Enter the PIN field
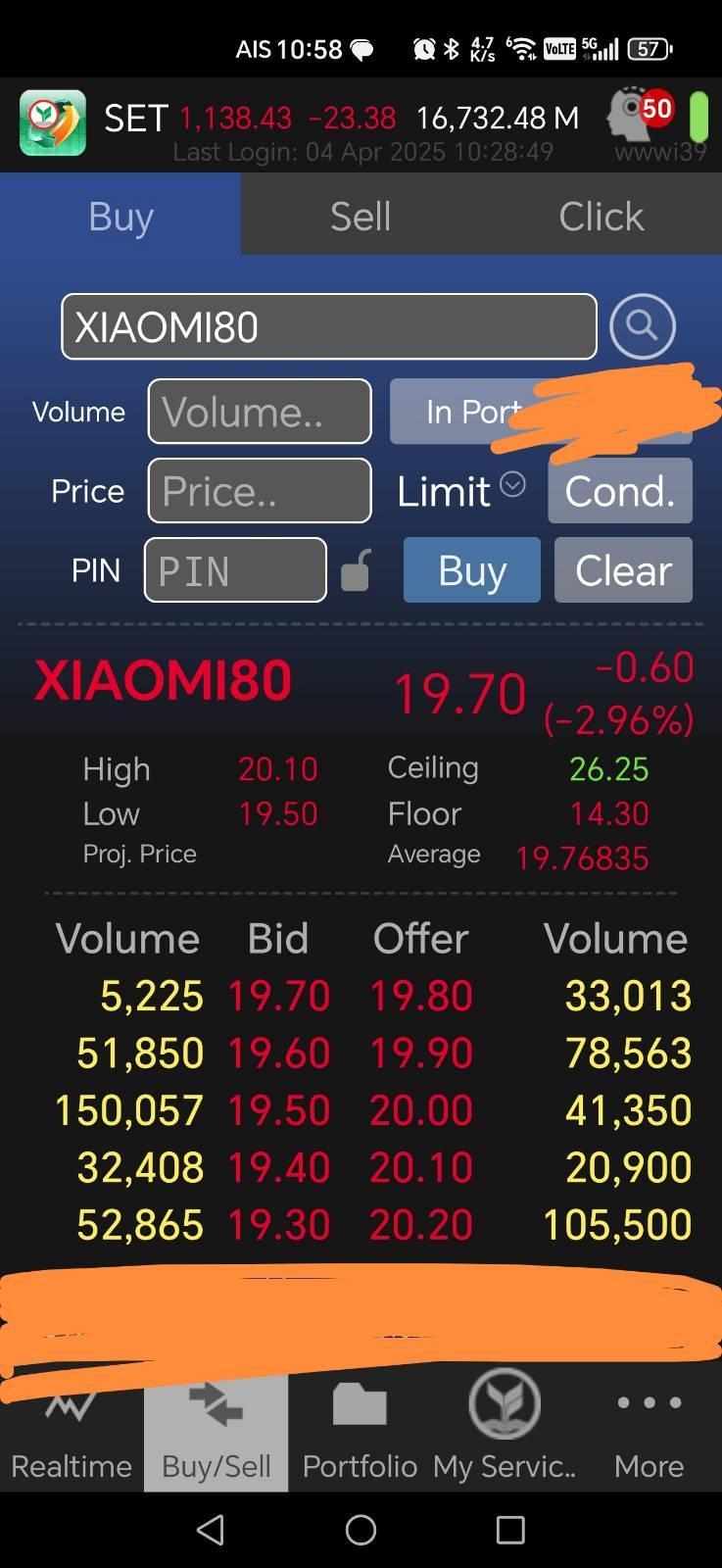This screenshot has width=722, height=1568. (235, 570)
